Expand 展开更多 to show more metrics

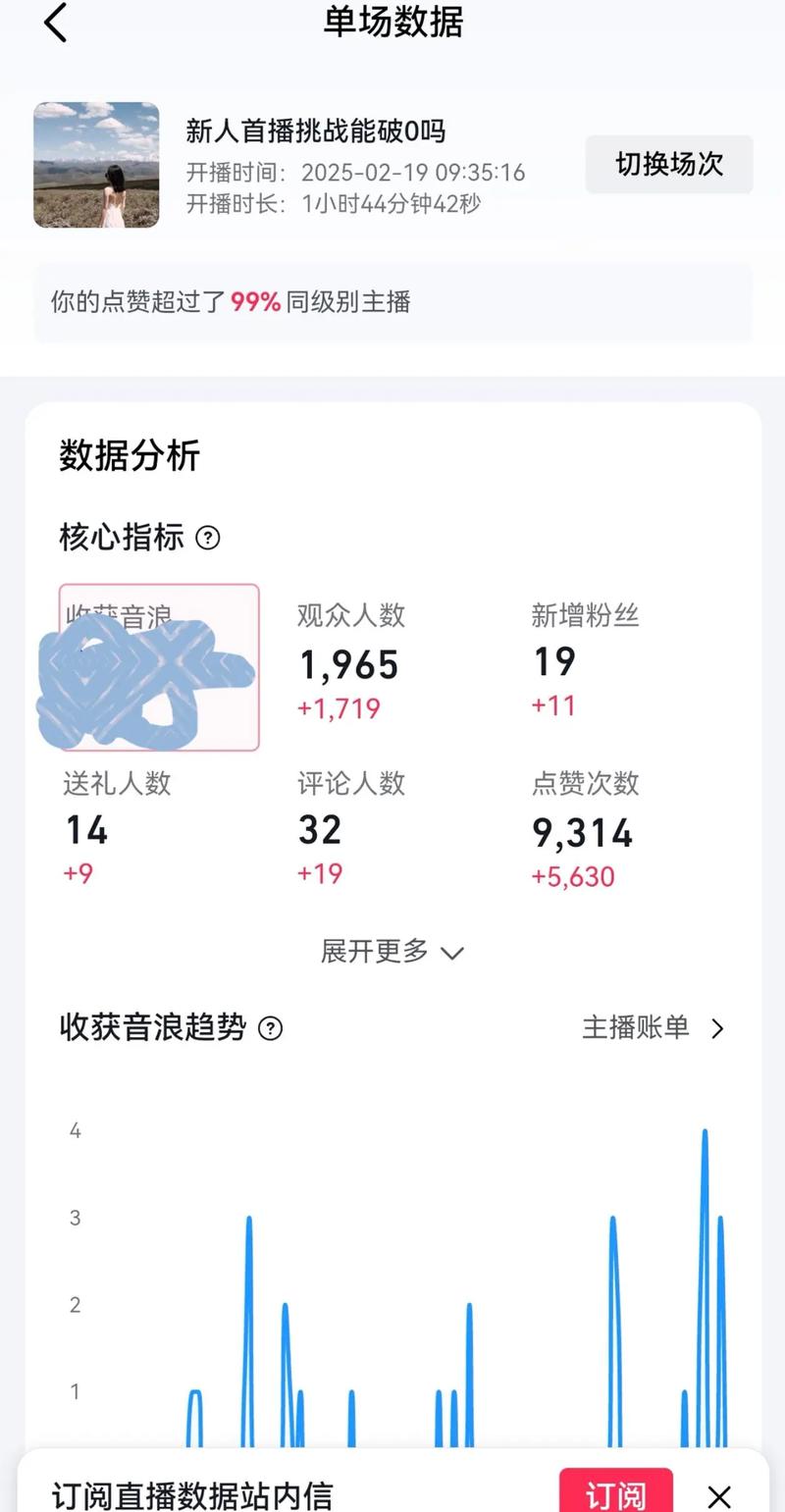tap(374, 952)
